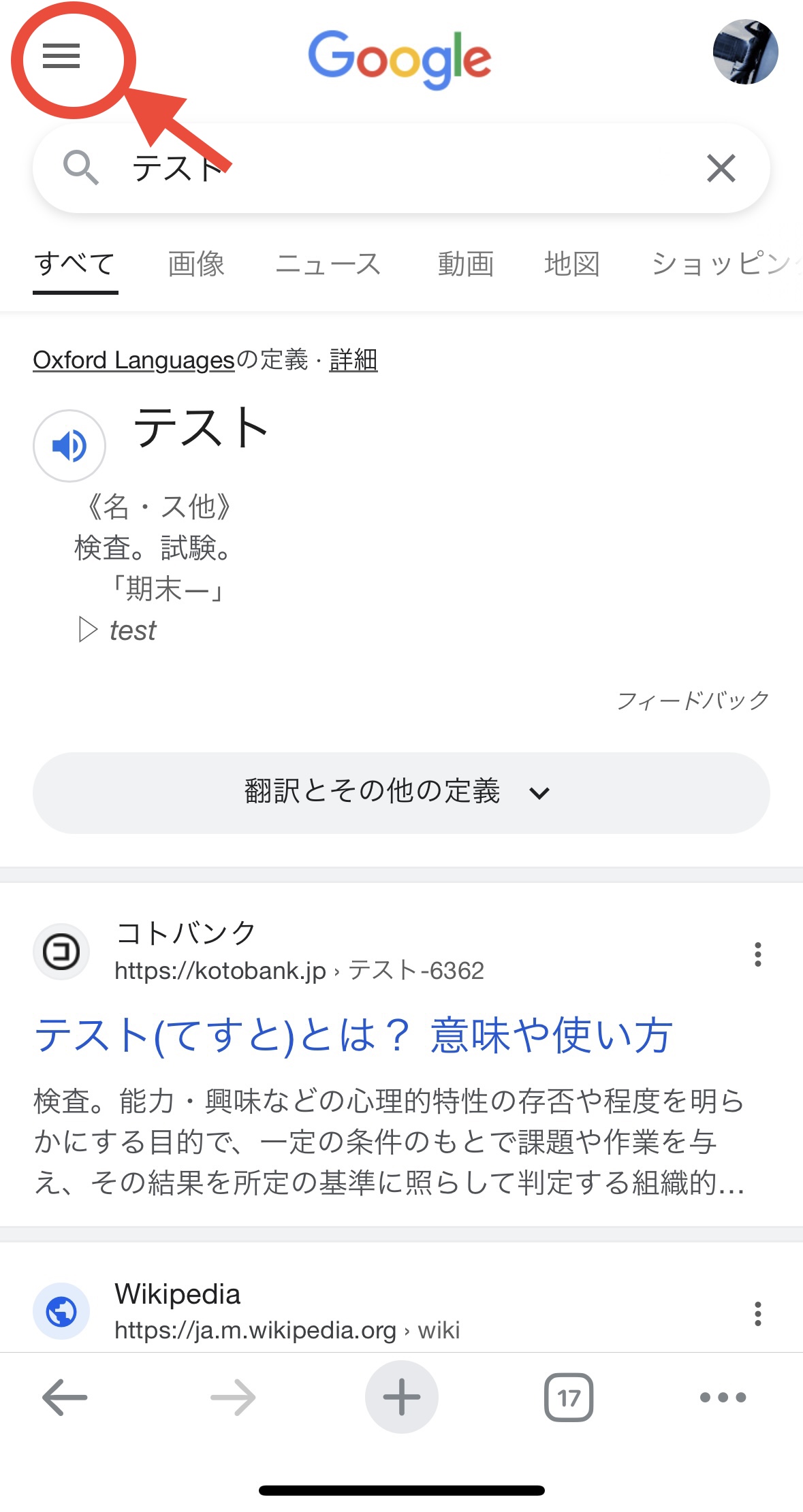The width and height of the screenshot is (803, 1512).
Task: Expand 翻訳とその他の定義
Action: coord(401,792)
